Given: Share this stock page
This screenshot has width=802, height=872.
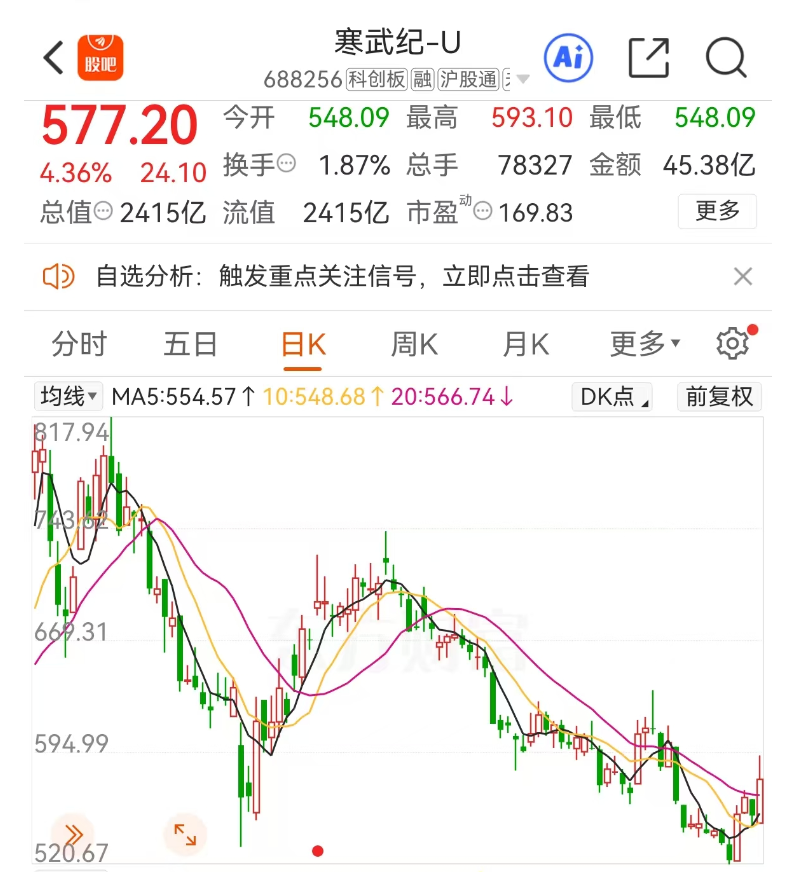Looking at the screenshot, I should pyautogui.click(x=648, y=57).
